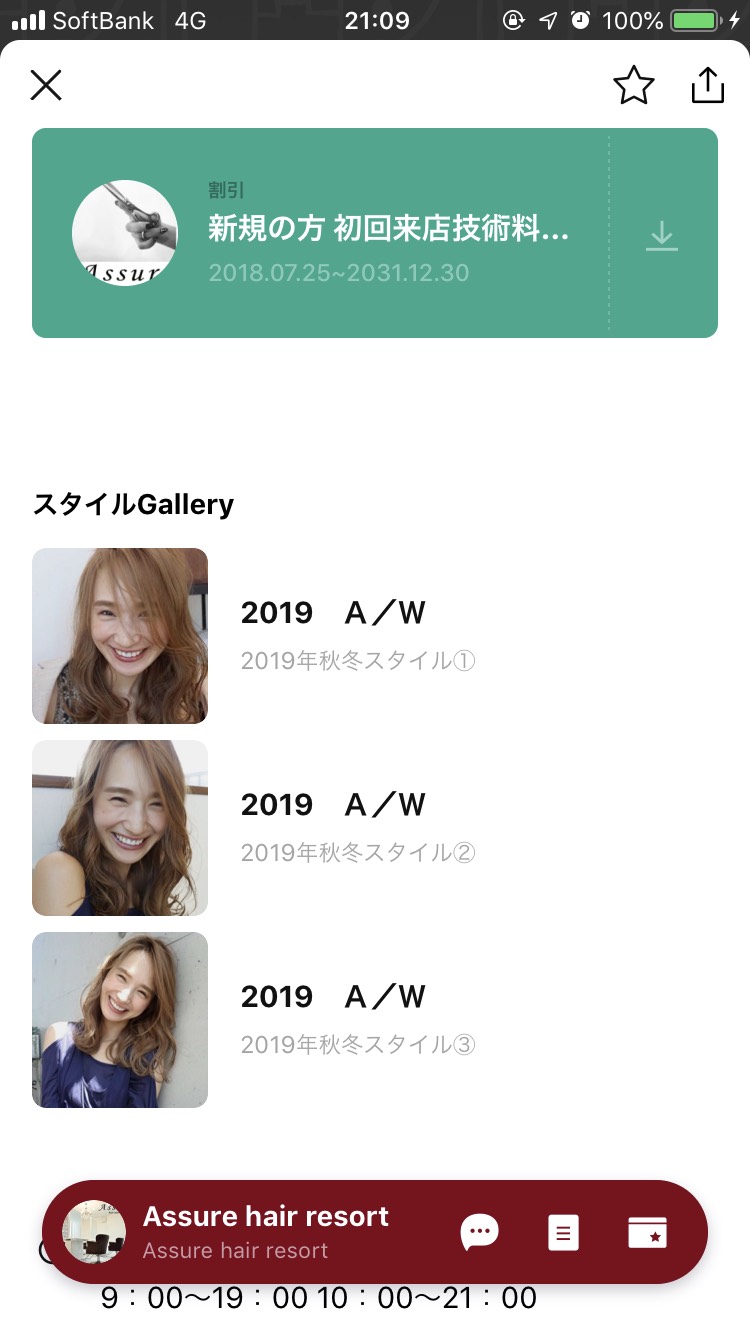Add this account to favorites with star

(634, 86)
